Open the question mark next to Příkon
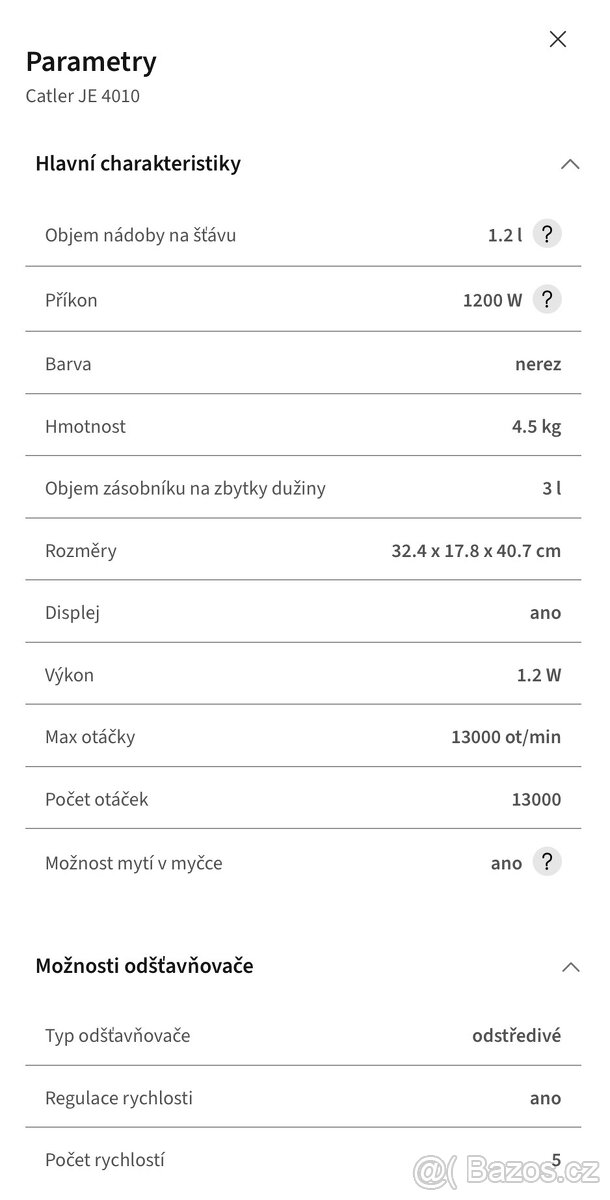Image resolution: width=610 pixels, height=1200 pixels. click(546, 299)
